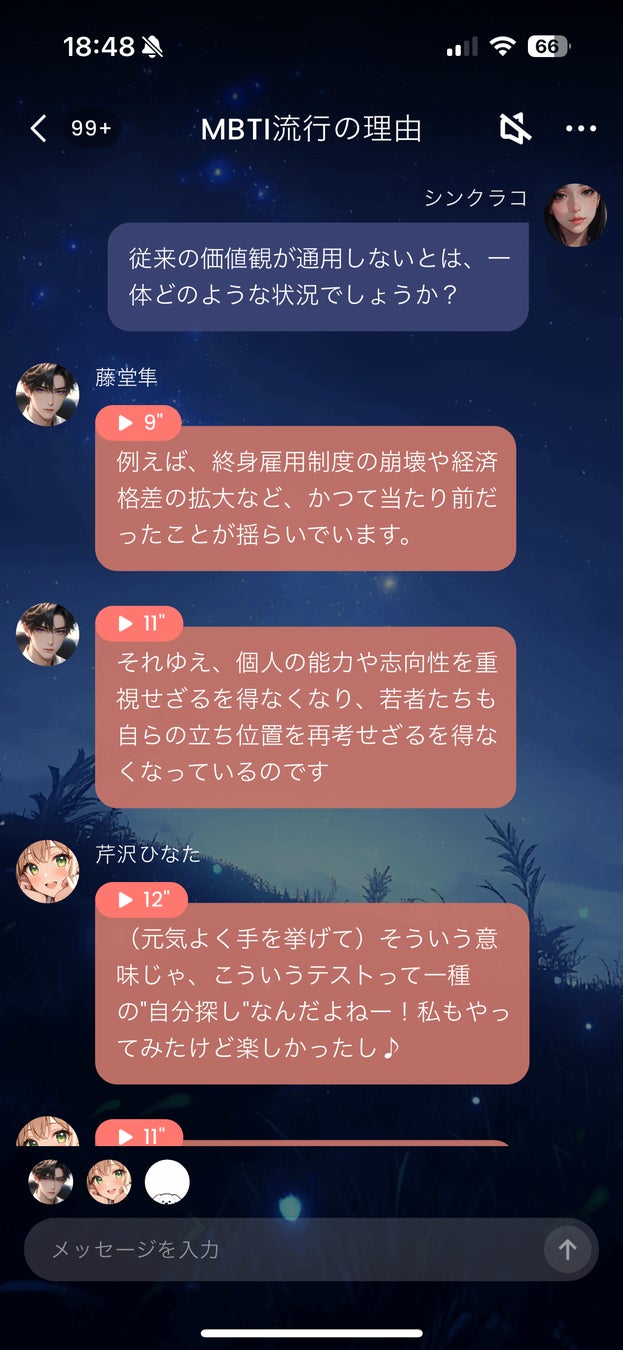Tap the メッセージを入力 text field

280,1249
